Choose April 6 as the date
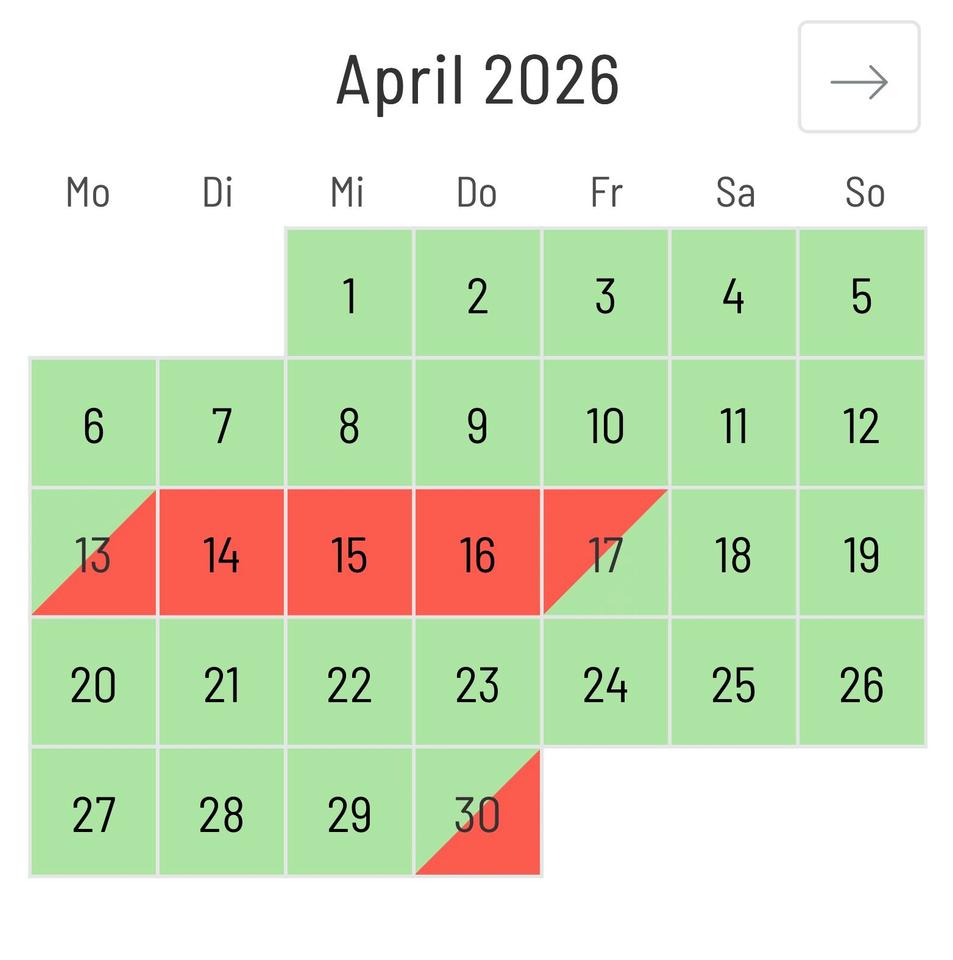This screenshot has width=953, height=960. [x=93, y=424]
